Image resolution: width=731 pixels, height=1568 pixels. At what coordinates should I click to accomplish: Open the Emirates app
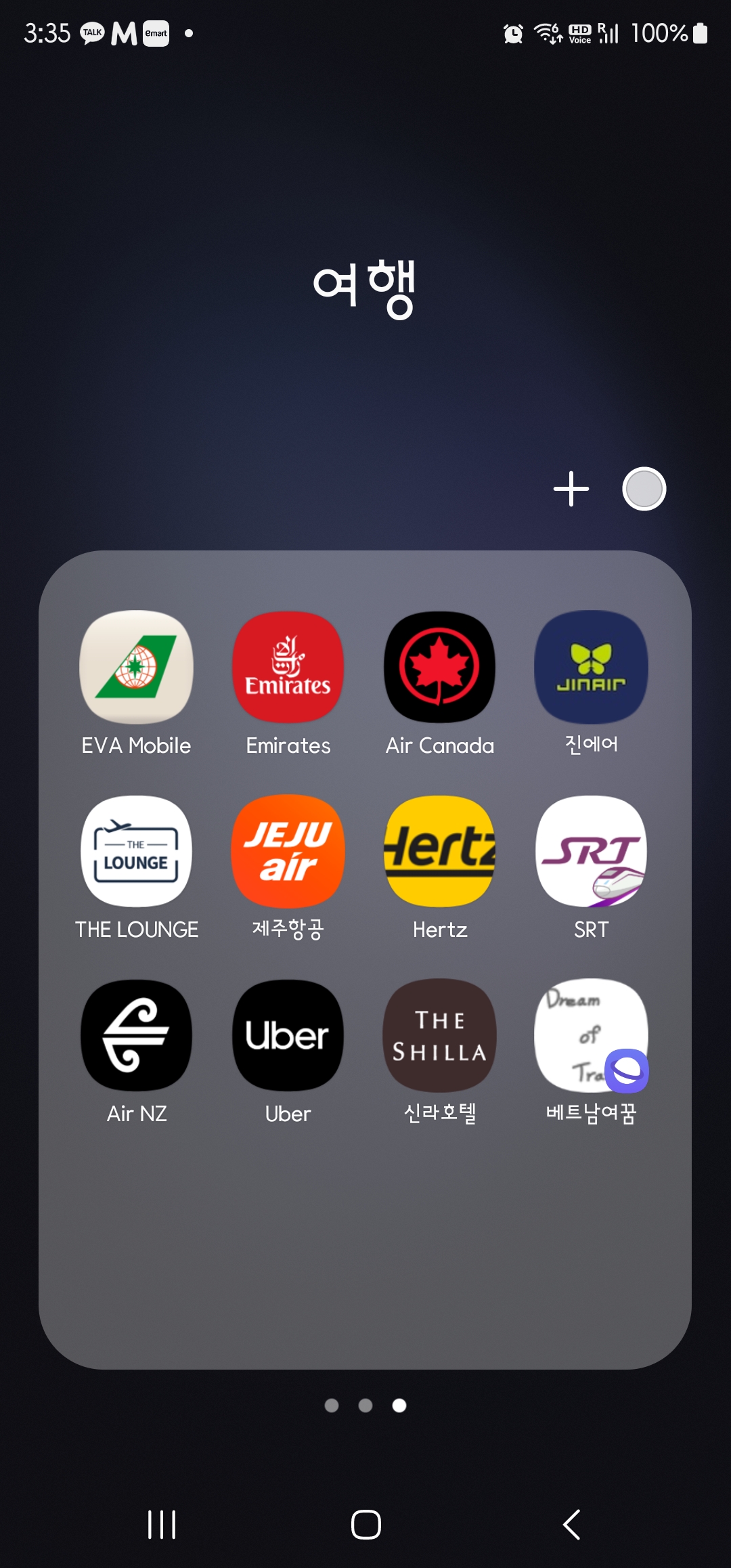pyautogui.click(x=288, y=668)
